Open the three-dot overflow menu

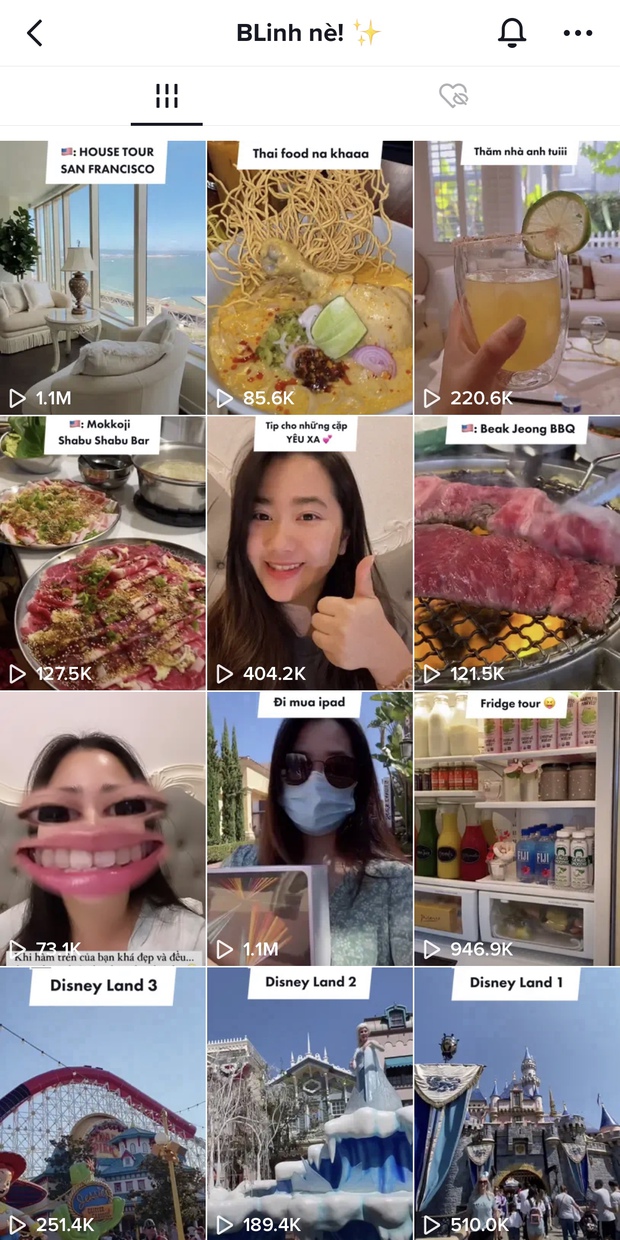tap(578, 33)
